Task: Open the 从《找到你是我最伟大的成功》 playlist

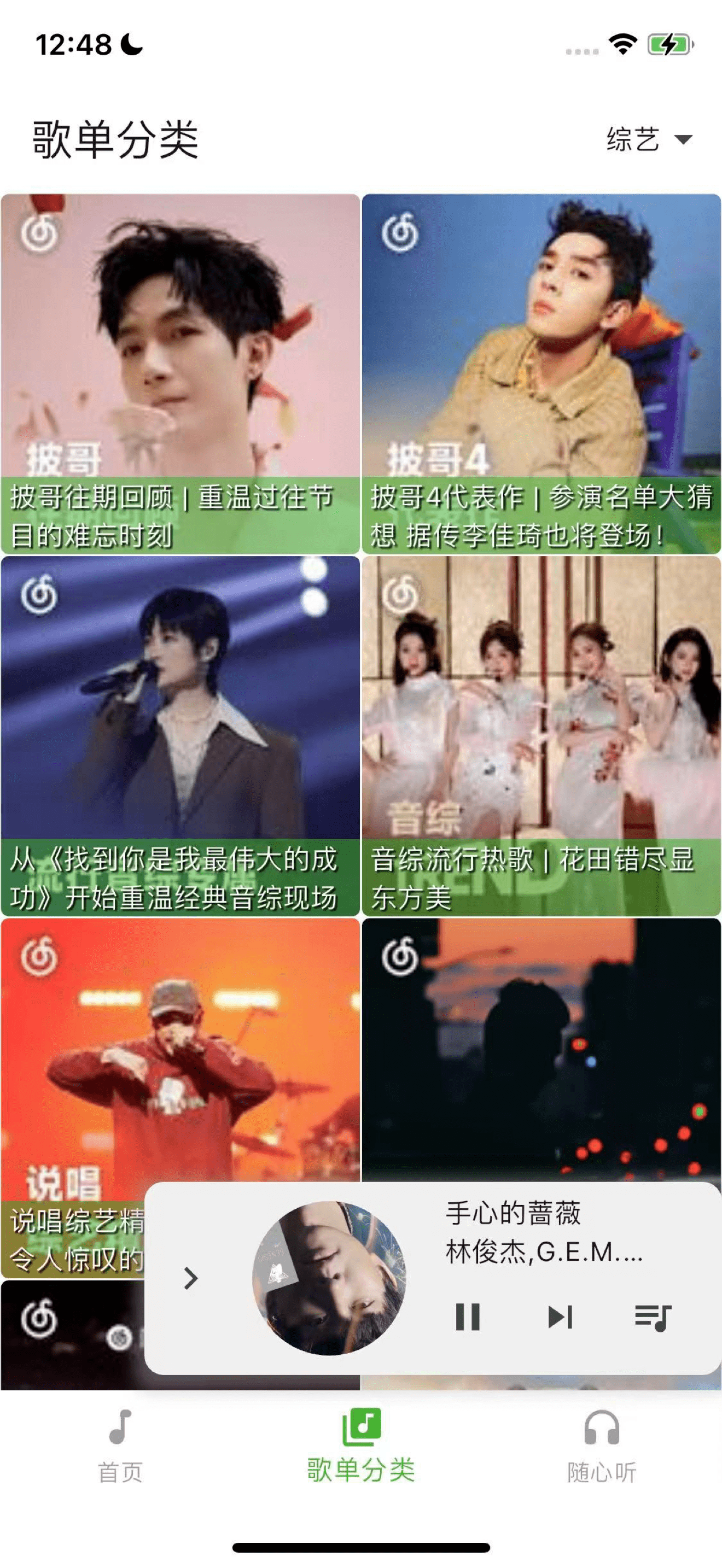Action: pyautogui.click(x=180, y=735)
